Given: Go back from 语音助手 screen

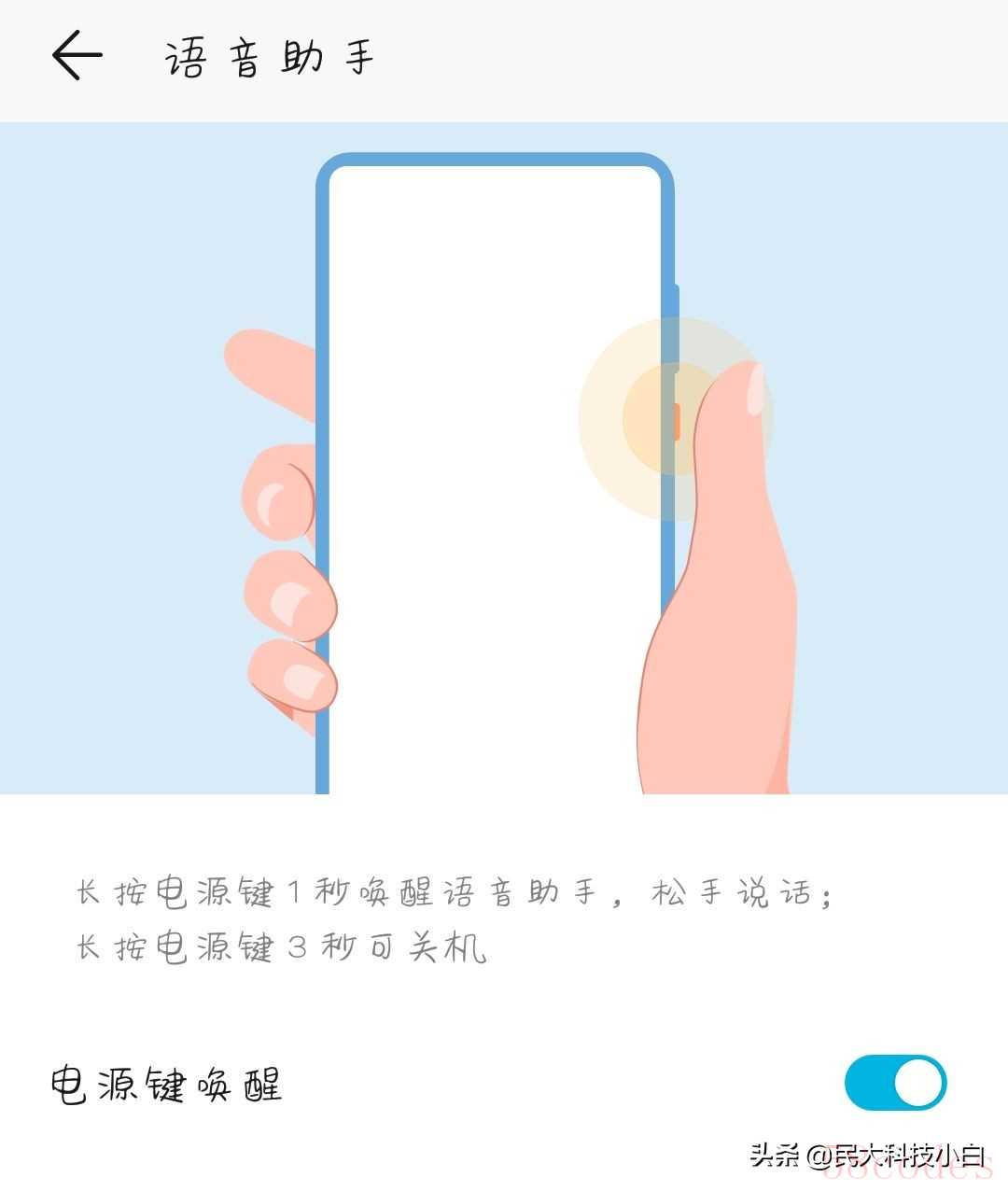Looking at the screenshot, I should (x=77, y=56).
